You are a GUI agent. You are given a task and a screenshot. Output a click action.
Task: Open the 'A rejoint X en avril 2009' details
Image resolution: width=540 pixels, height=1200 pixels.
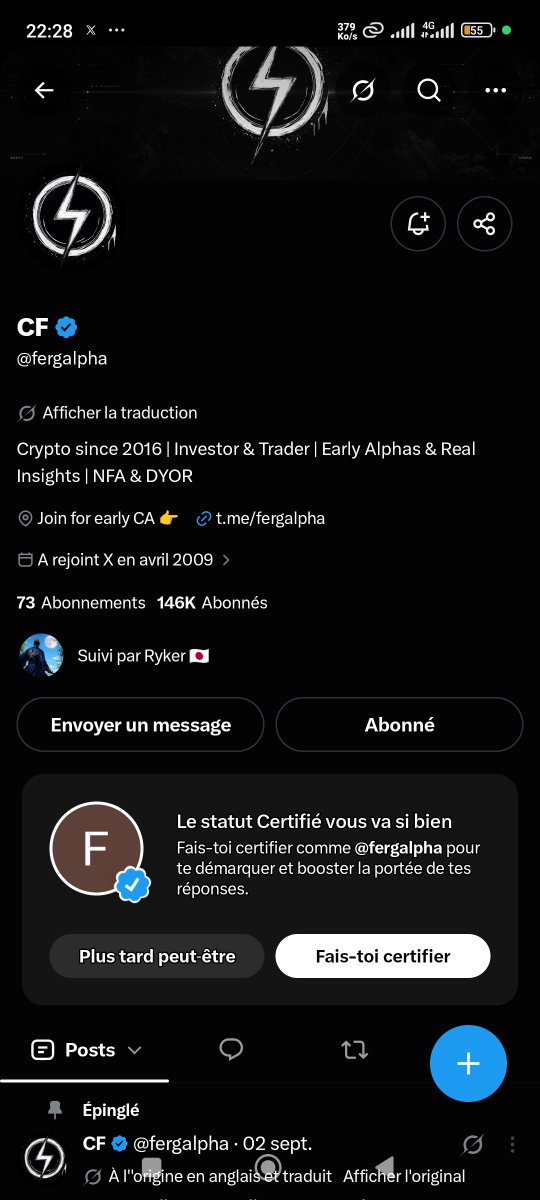click(125, 560)
